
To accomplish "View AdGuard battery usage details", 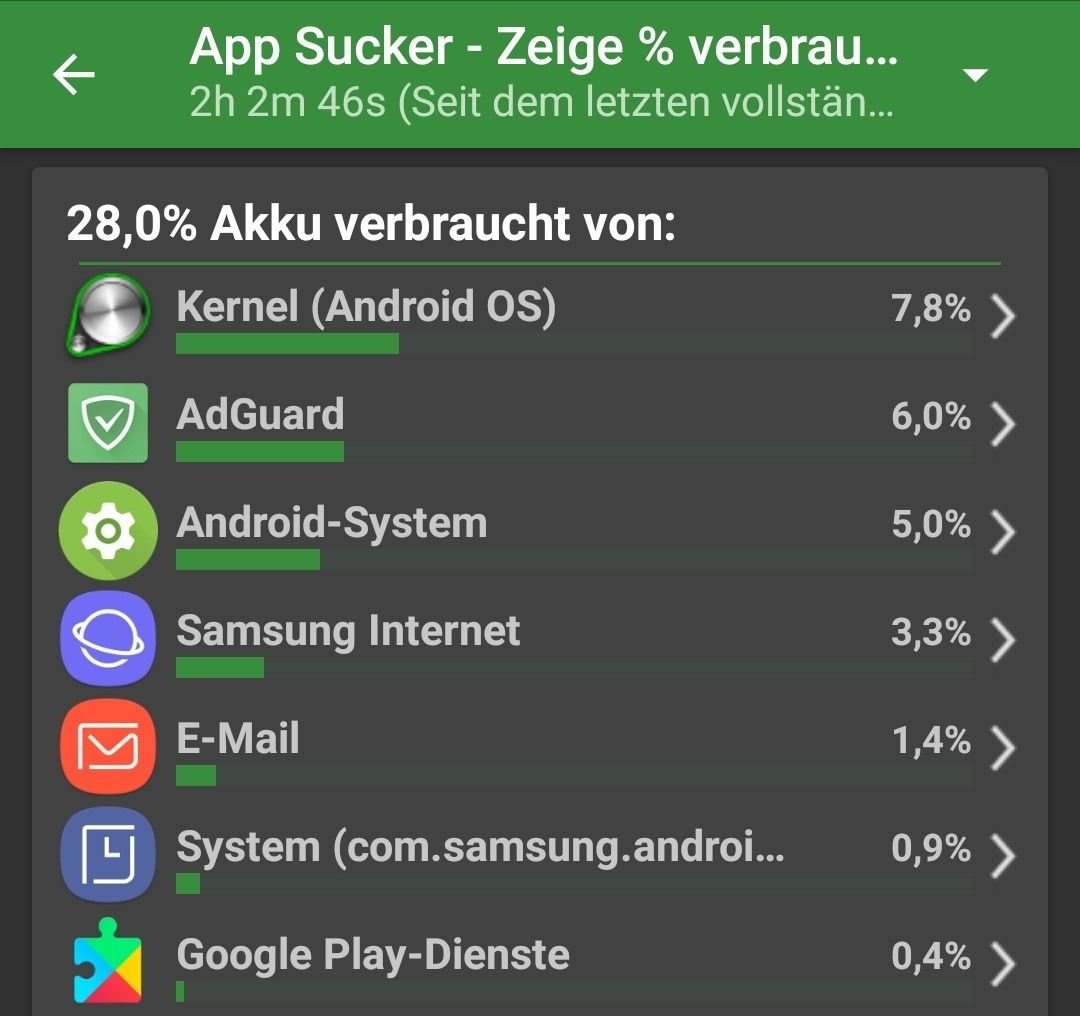I will pos(540,423).
